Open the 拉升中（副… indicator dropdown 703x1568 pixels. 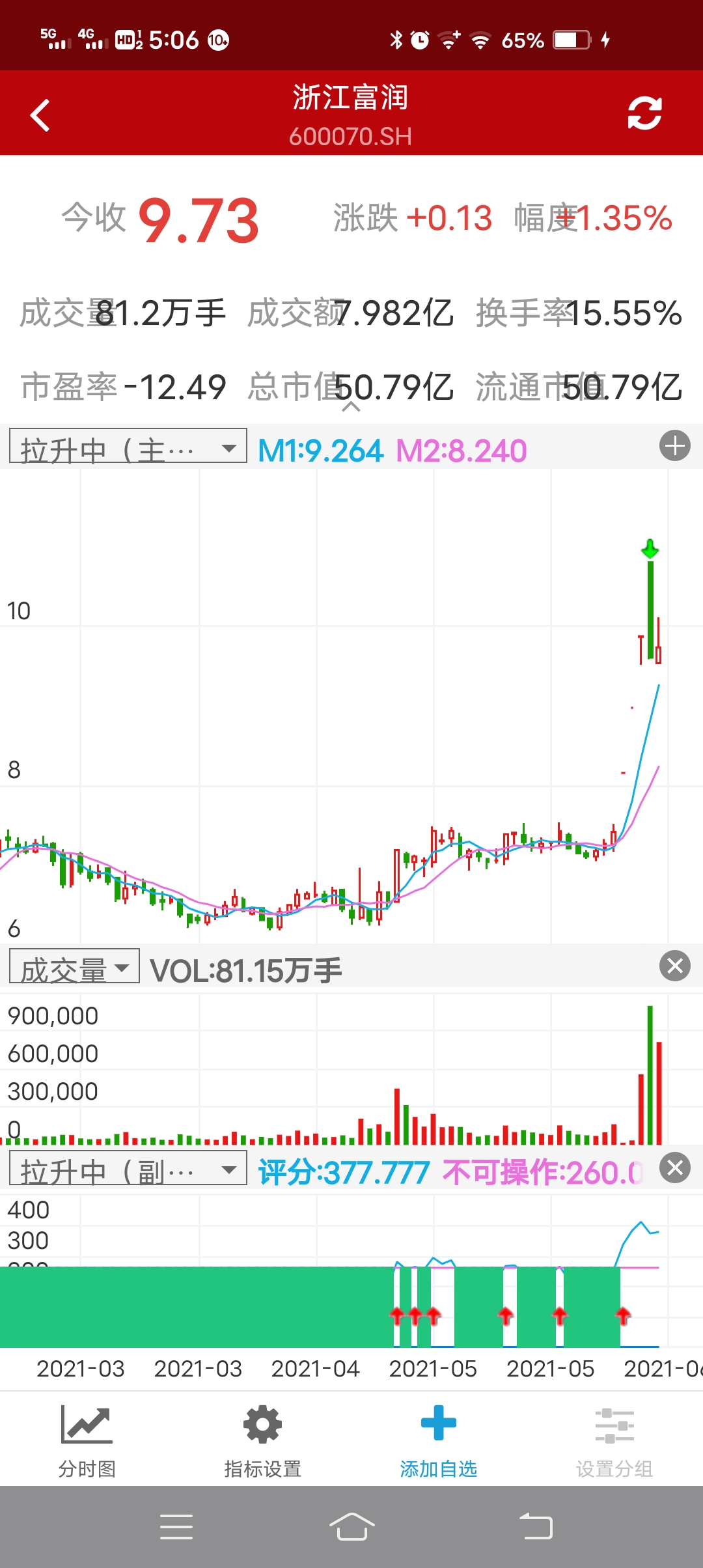click(128, 1169)
